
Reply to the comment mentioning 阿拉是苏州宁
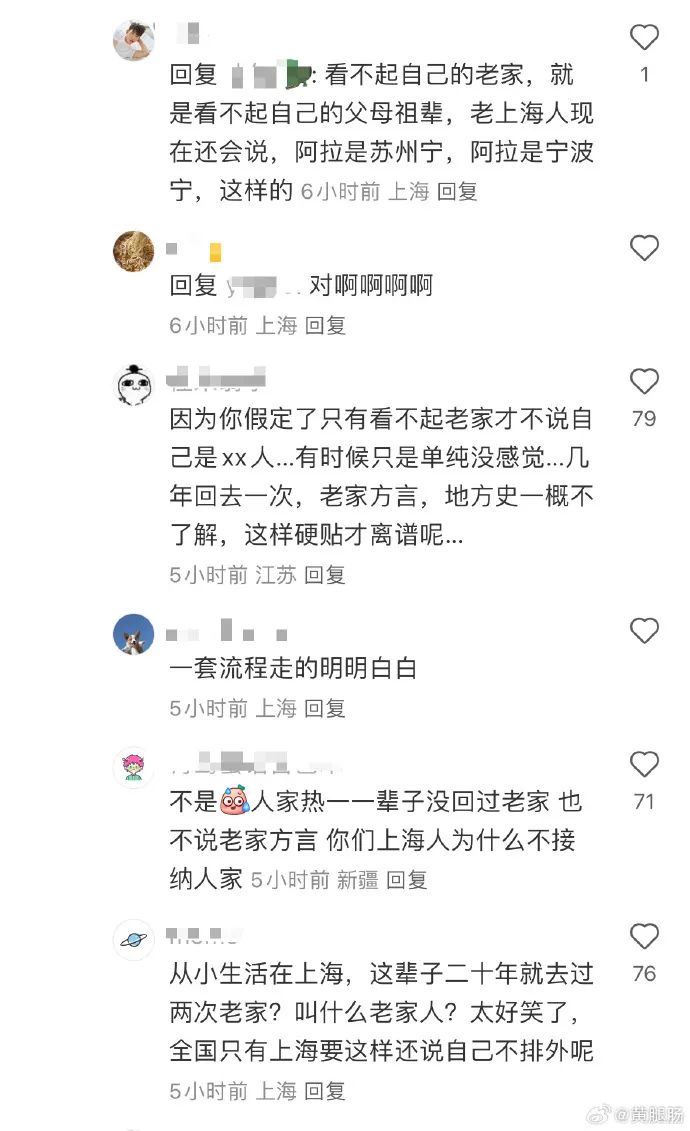(x=457, y=191)
